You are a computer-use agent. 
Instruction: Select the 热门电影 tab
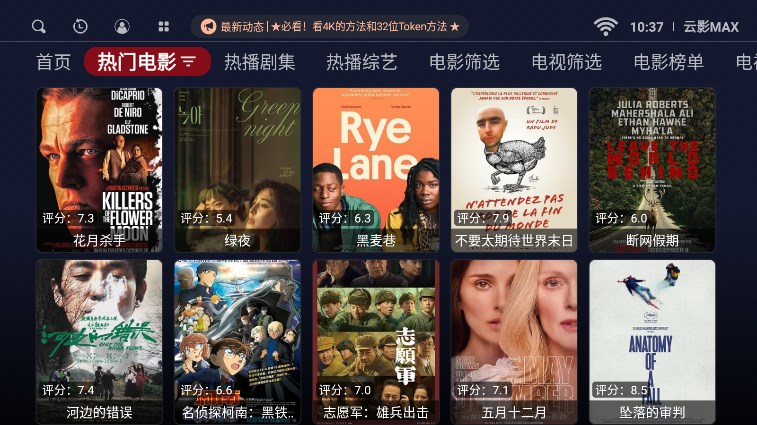(x=147, y=62)
